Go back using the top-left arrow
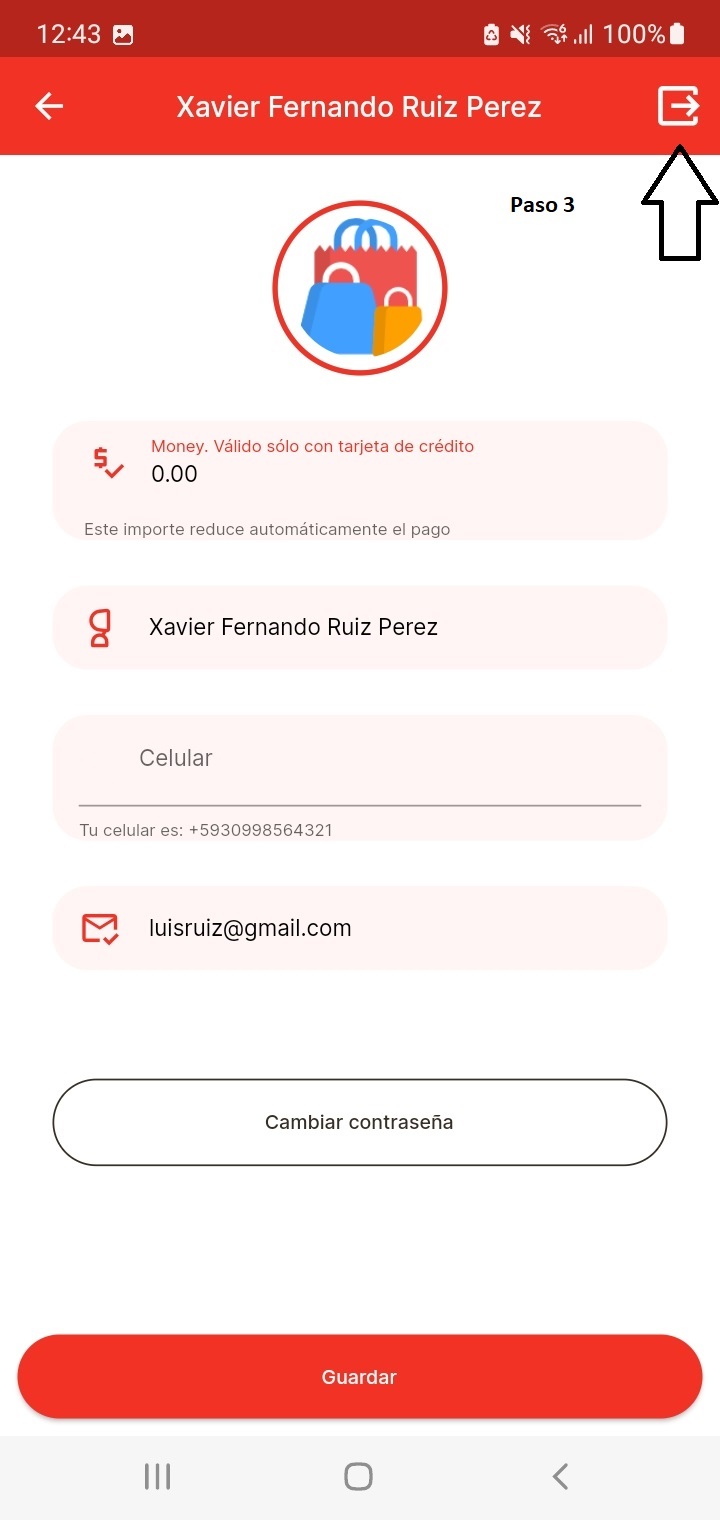This screenshot has width=720, height=1520. [49, 107]
